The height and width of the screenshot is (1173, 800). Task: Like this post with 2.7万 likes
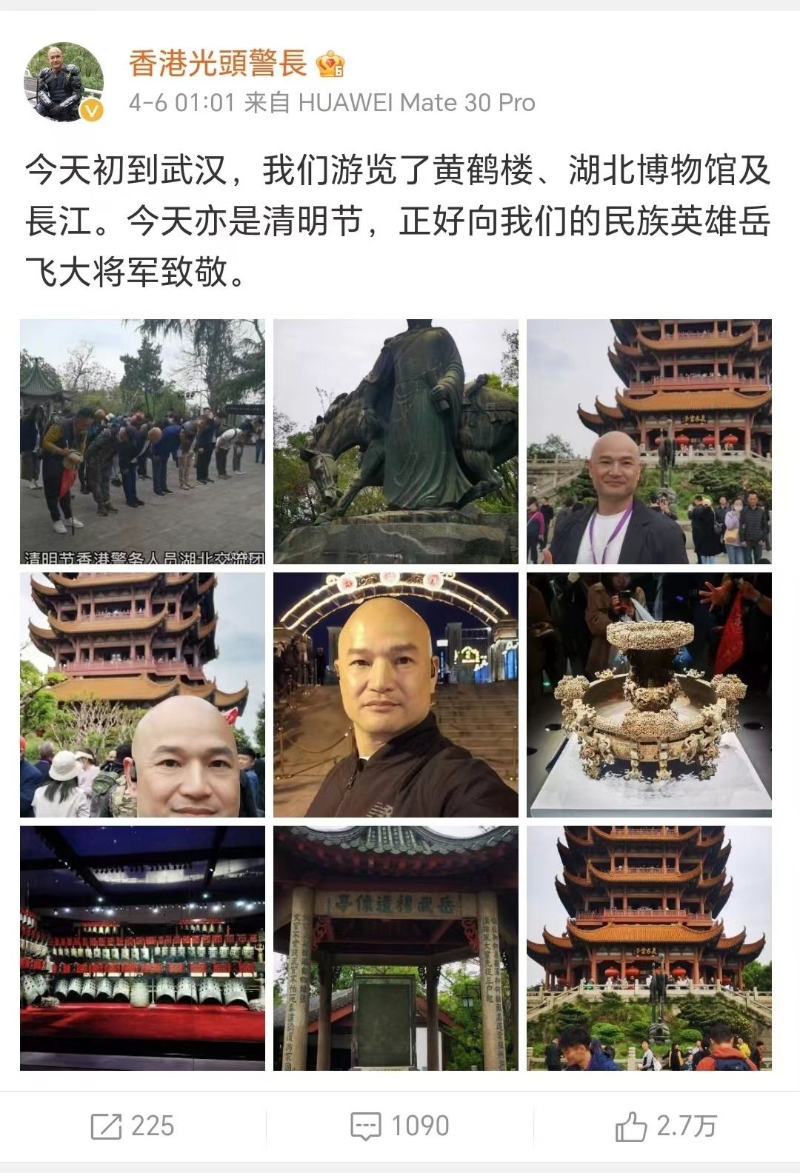pos(666,1126)
